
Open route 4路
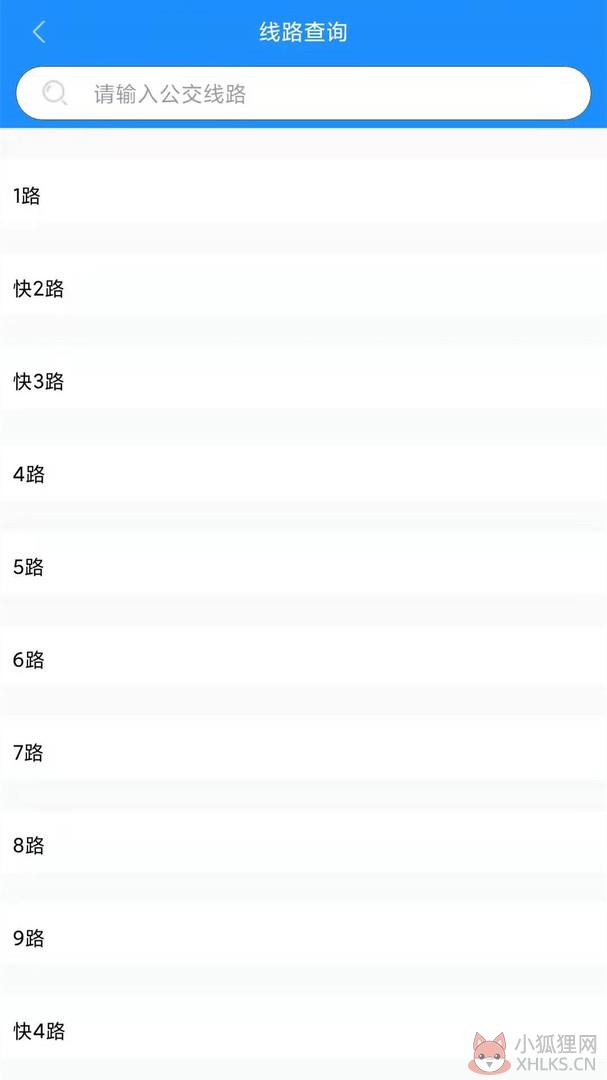(x=303, y=474)
